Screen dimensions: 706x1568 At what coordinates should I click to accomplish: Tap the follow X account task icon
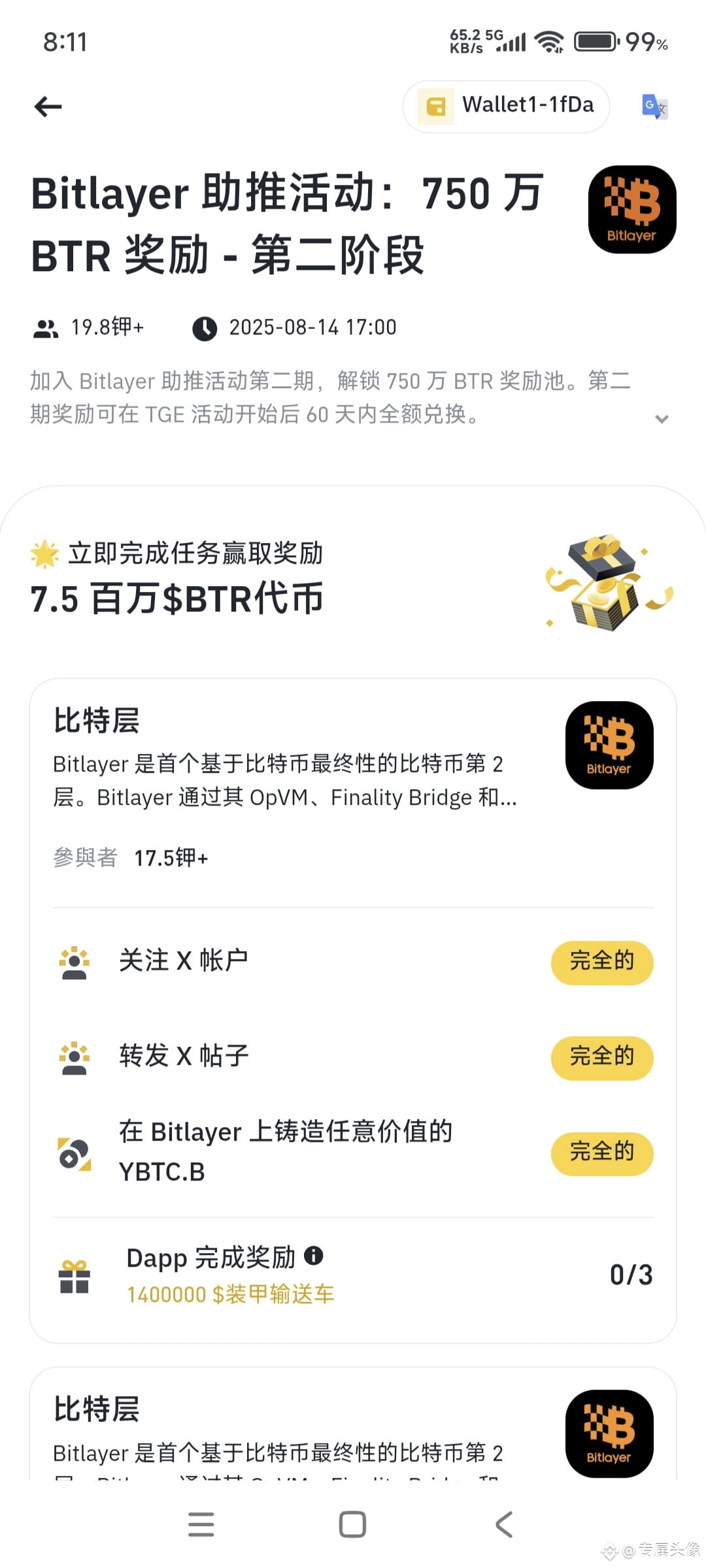point(74,960)
